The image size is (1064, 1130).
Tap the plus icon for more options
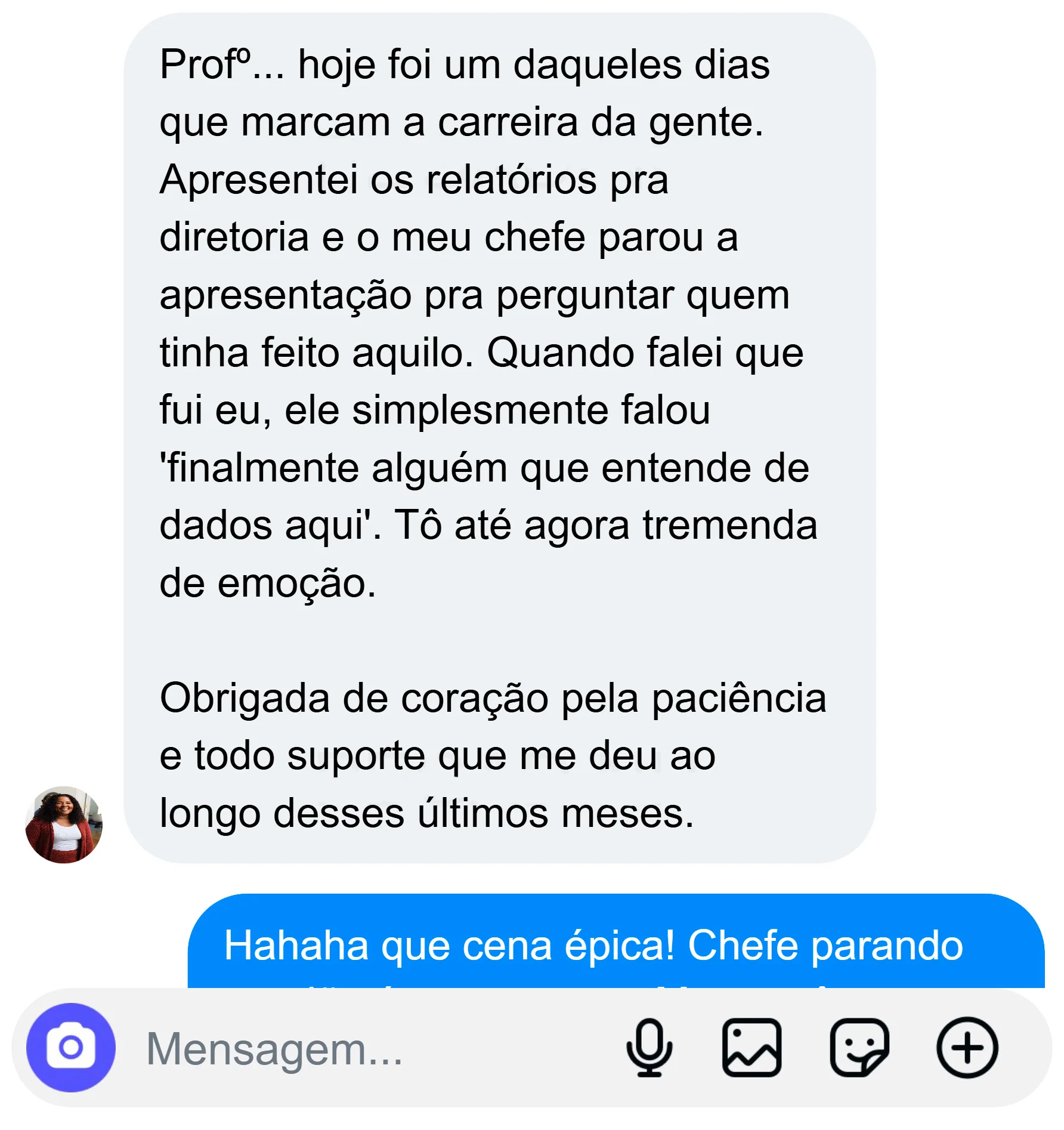[967, 1047]
